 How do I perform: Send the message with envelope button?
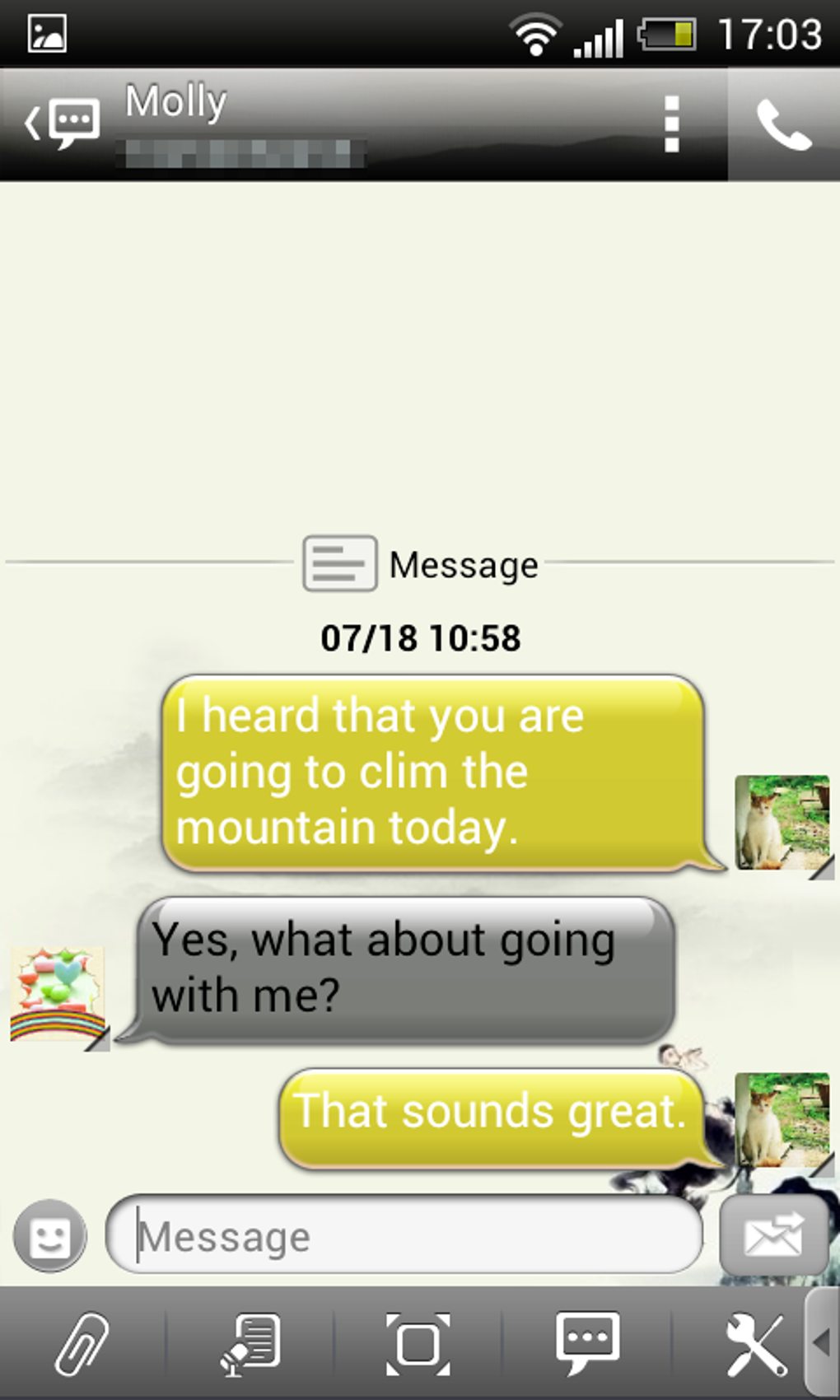(773, 1235)
